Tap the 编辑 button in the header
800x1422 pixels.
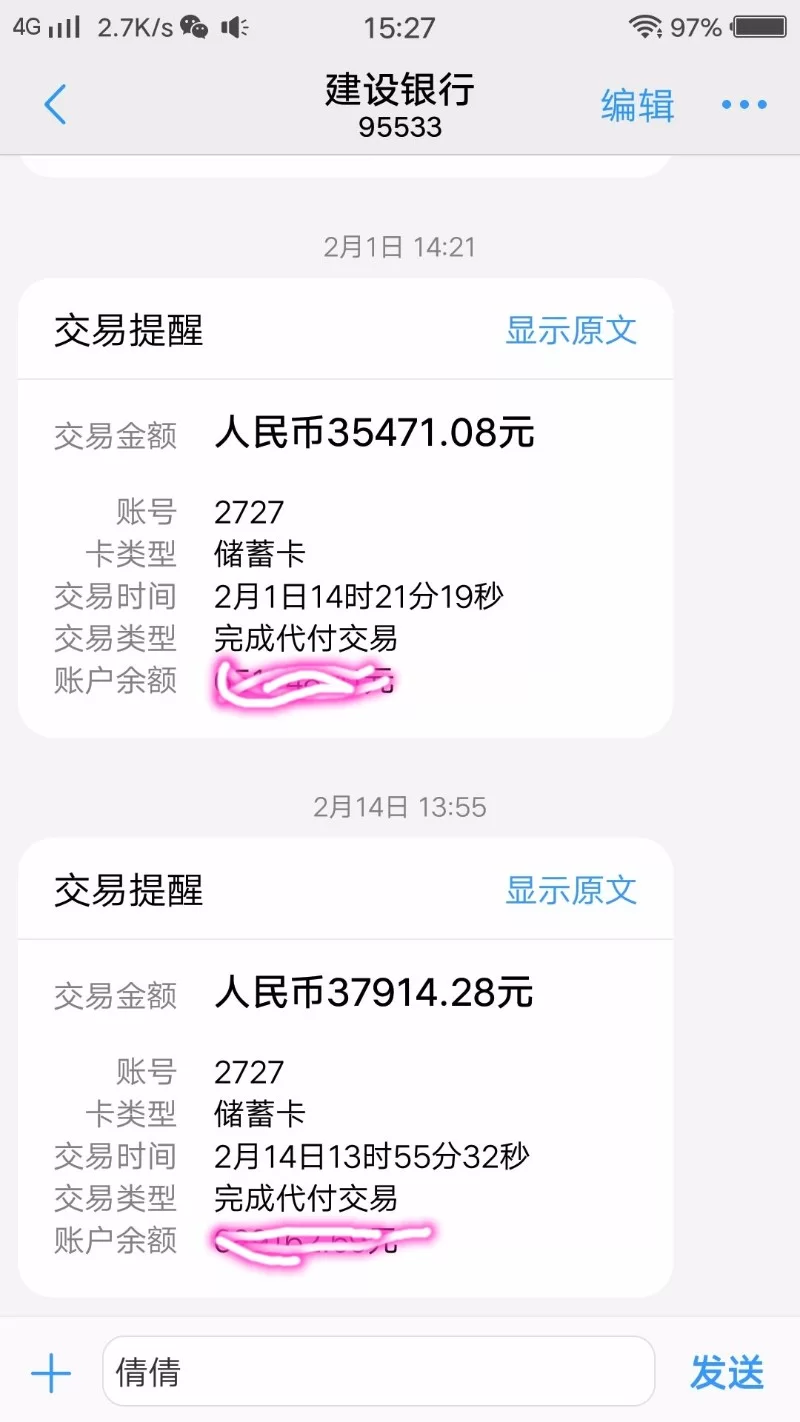point(637,105)
